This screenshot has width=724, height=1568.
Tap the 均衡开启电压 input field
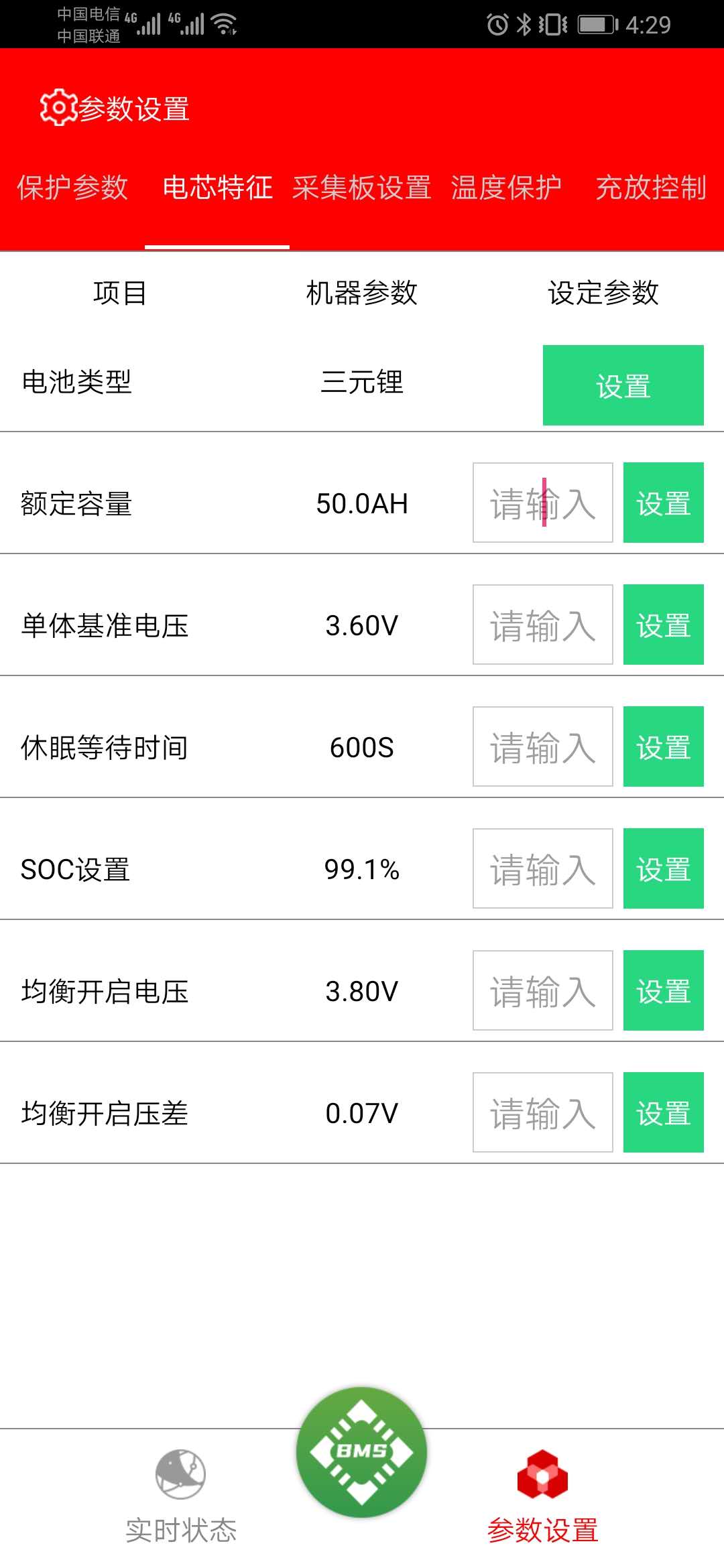pyautogui.click(x=543, y=990)
